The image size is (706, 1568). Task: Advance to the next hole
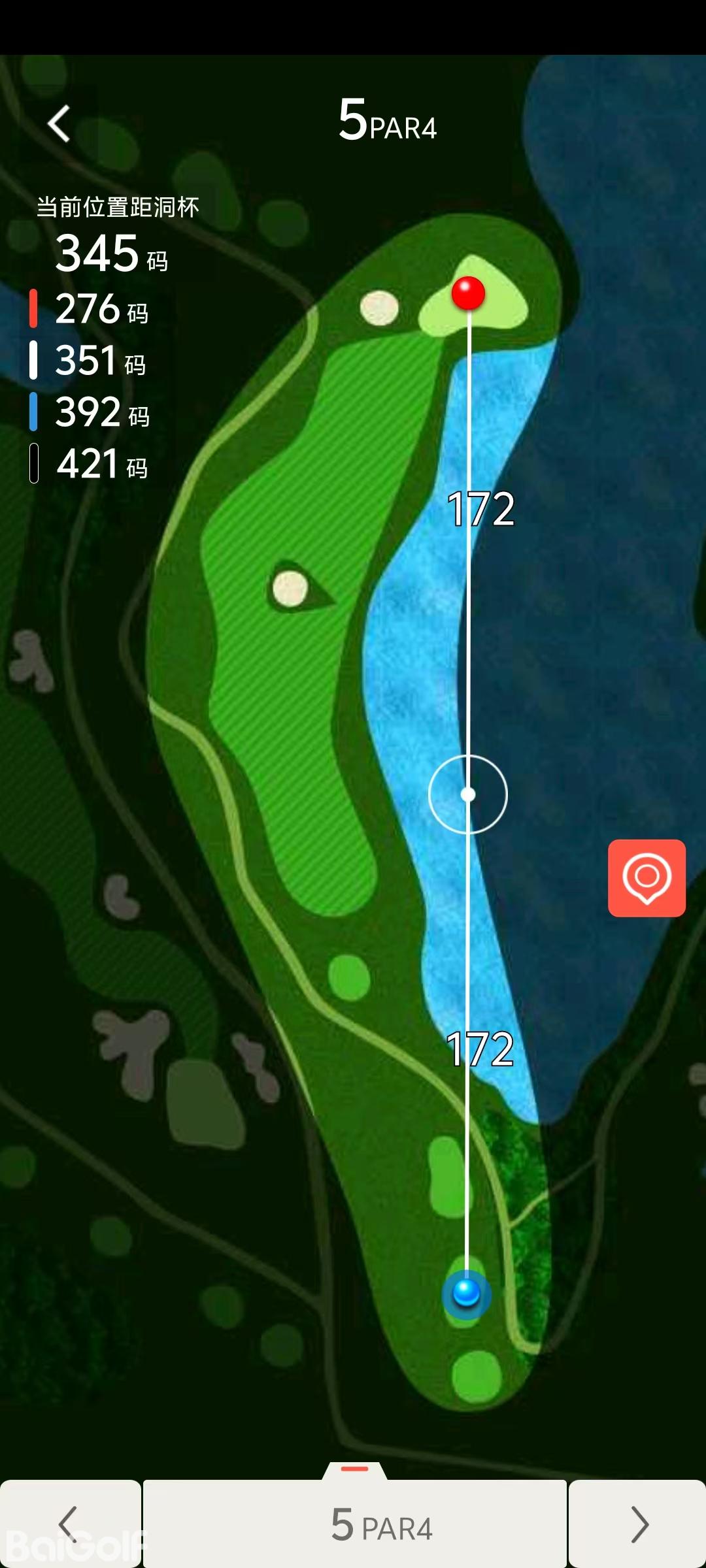(638, 1524)
